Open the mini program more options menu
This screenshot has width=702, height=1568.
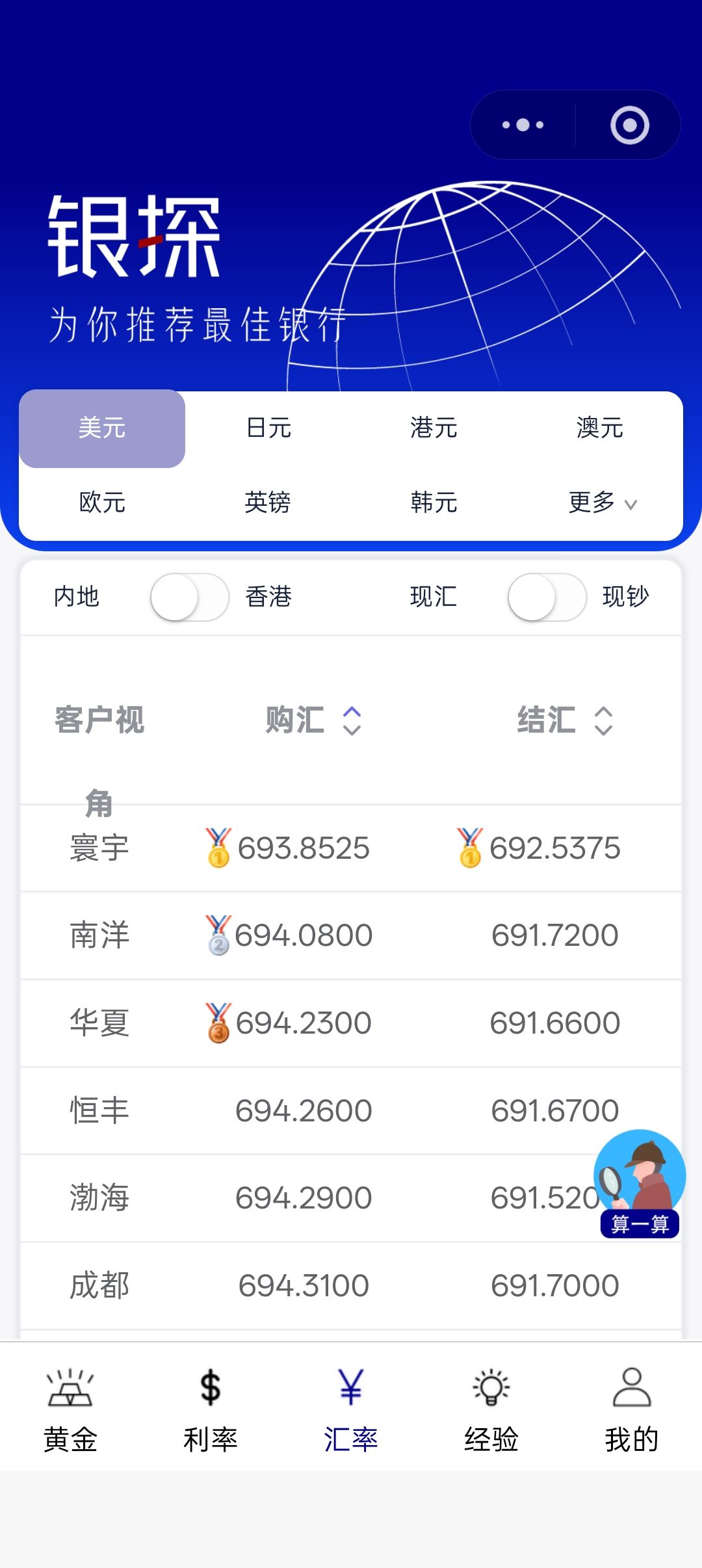(x=523, y=125)
